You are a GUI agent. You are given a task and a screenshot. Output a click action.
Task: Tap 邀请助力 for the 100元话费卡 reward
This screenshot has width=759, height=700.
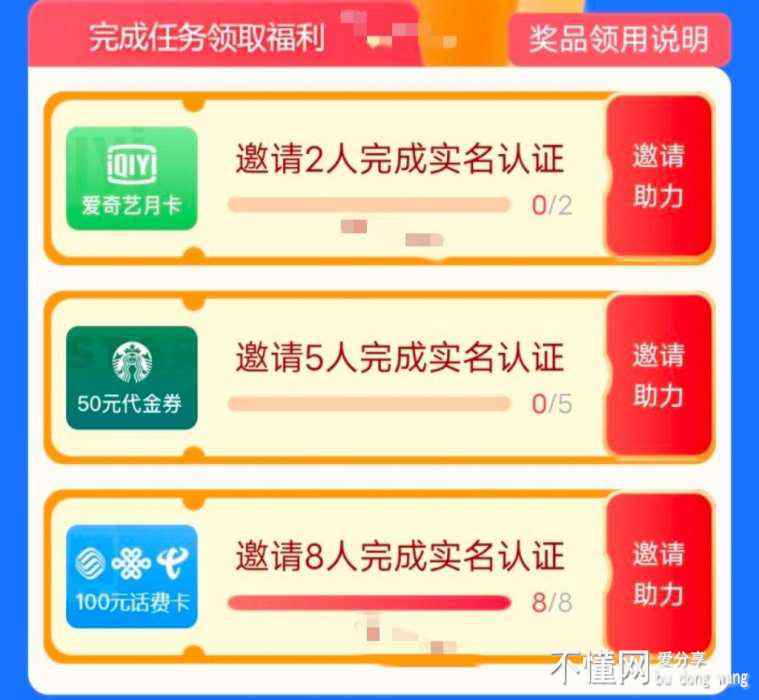(658, 574)
